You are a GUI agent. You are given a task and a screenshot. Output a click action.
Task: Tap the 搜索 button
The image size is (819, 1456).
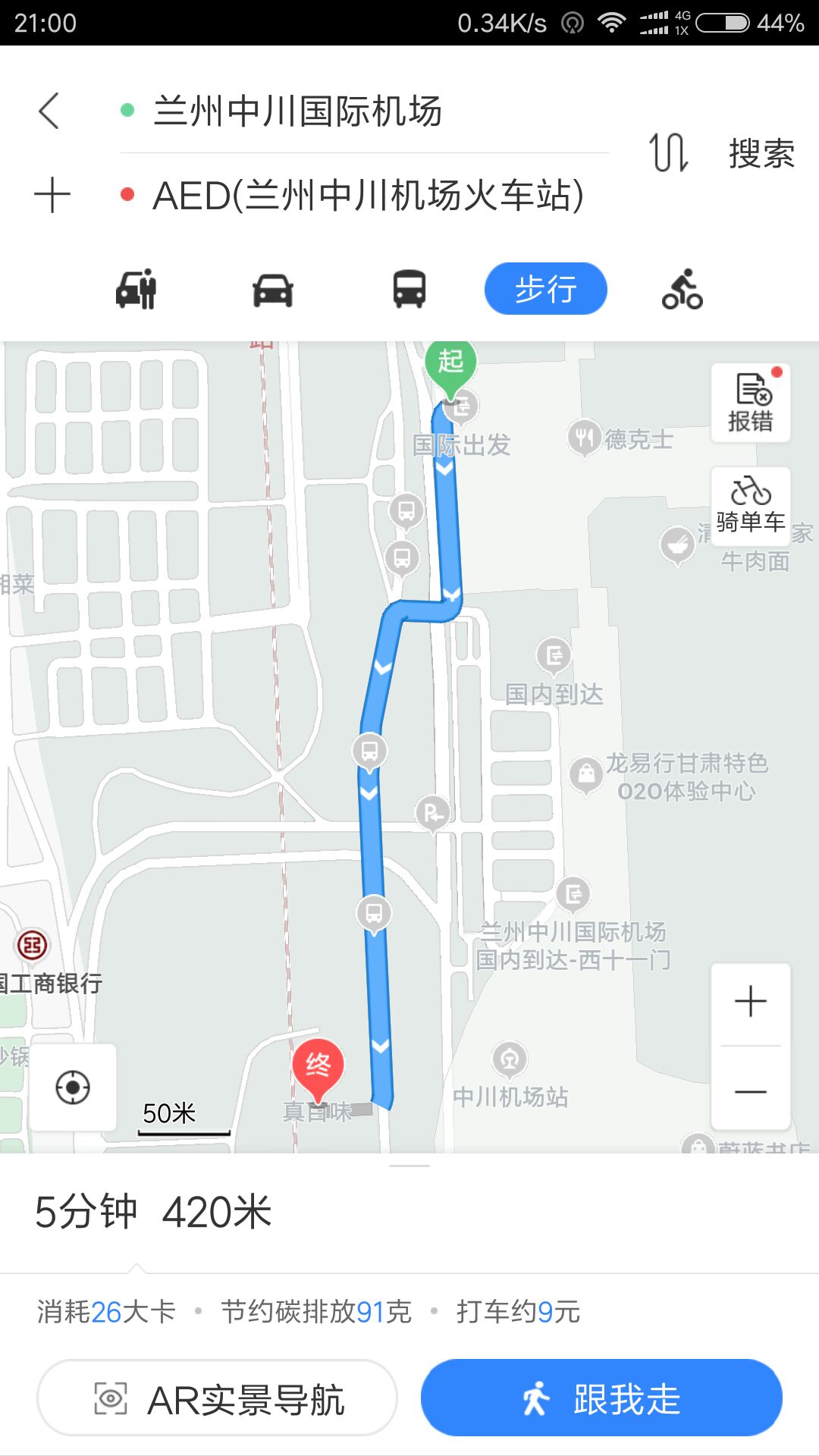tap(761, 153)
